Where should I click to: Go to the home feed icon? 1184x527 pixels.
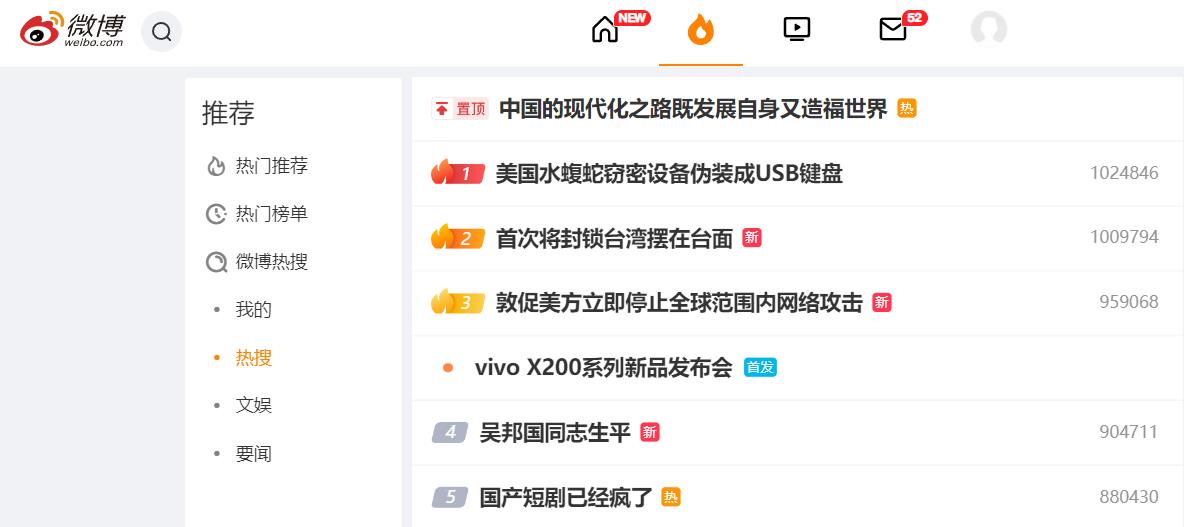click(605, 30)
